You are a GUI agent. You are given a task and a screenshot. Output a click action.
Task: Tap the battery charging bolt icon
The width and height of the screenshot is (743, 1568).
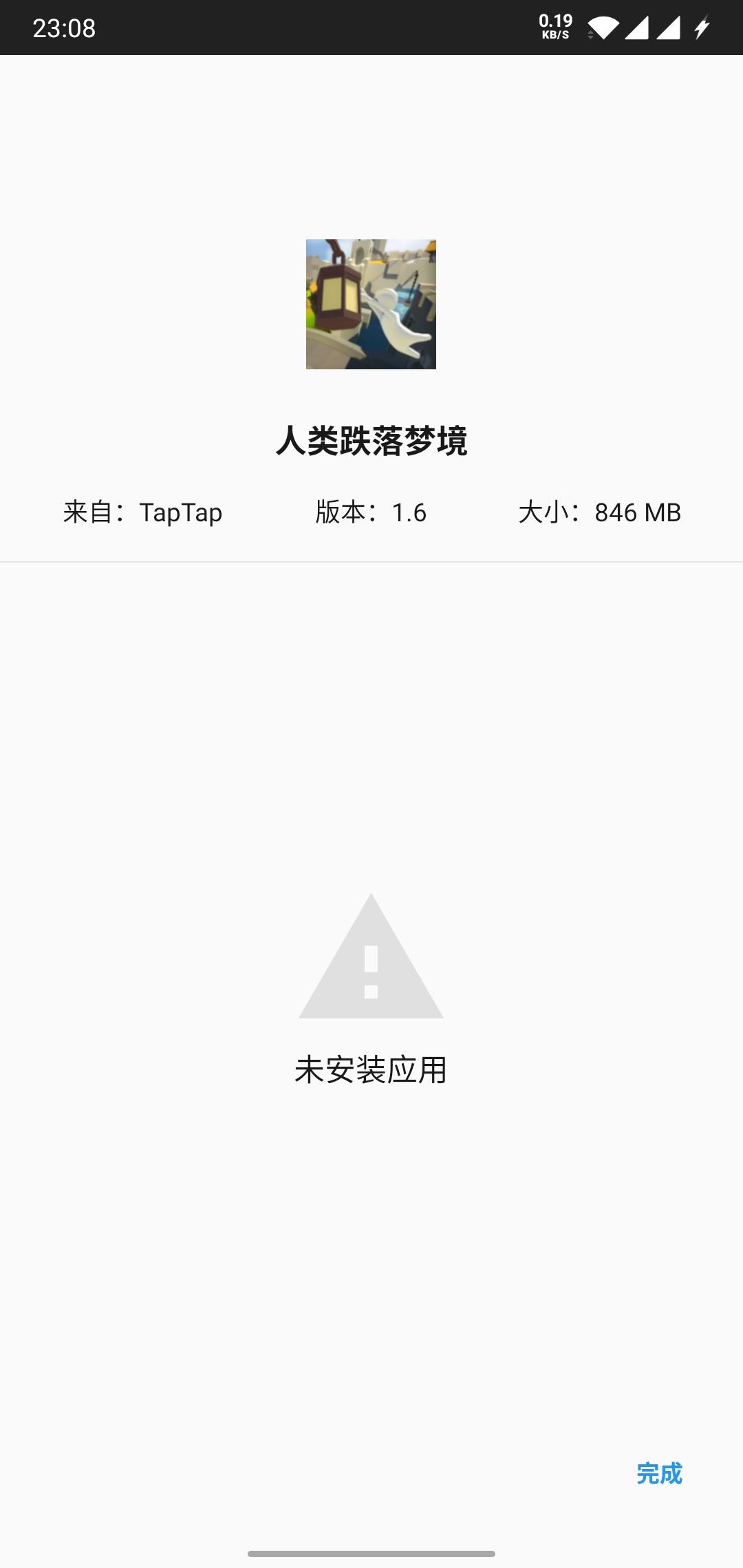tap(702, 26)
